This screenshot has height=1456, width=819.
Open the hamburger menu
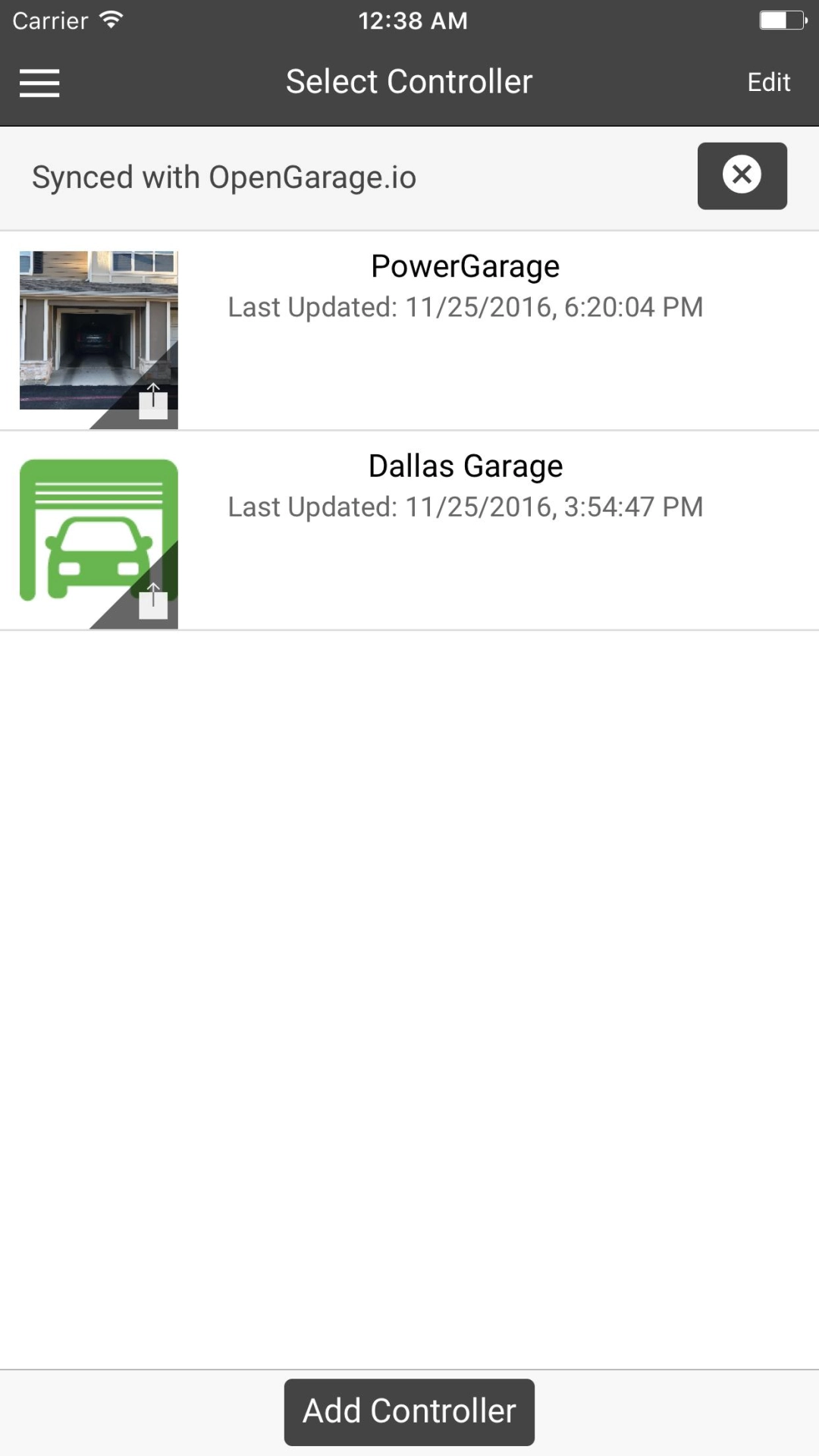click(x=39, y=83)
